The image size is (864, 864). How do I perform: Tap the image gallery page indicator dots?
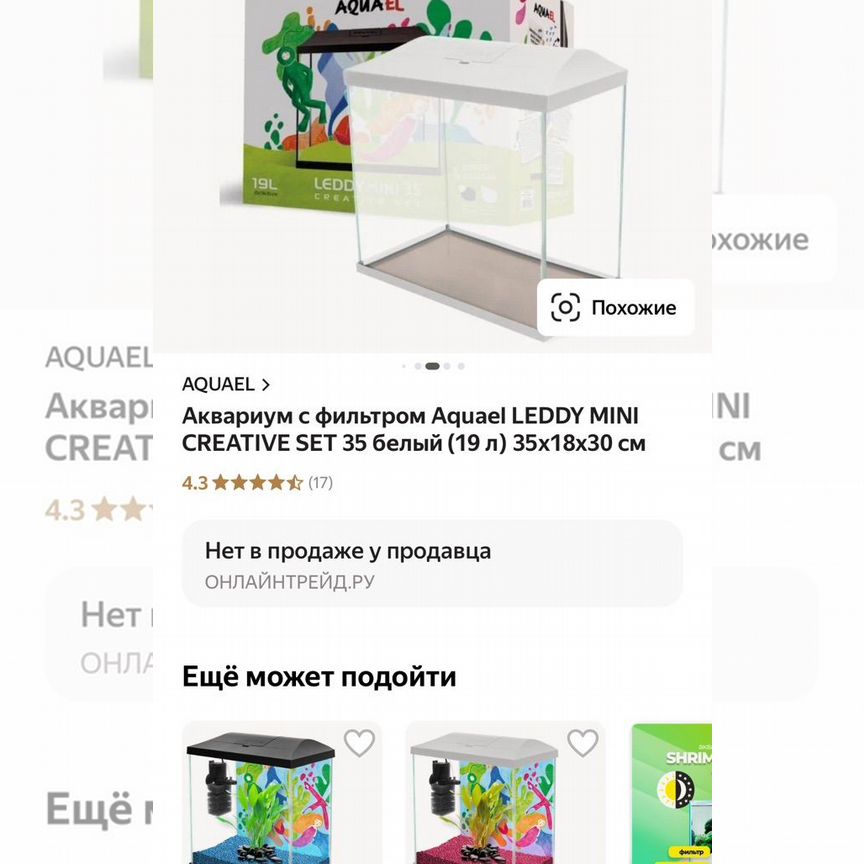coord(433,366)
